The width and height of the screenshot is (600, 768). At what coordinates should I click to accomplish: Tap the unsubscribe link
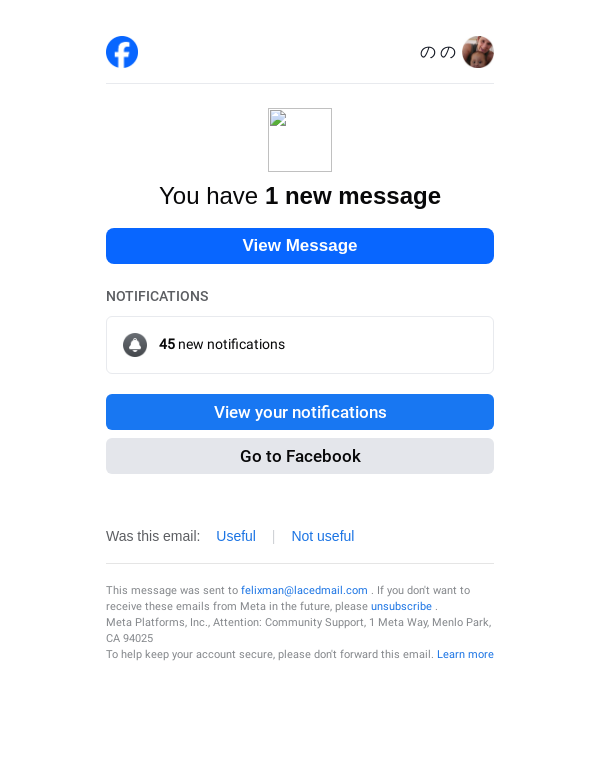(401, 606)
